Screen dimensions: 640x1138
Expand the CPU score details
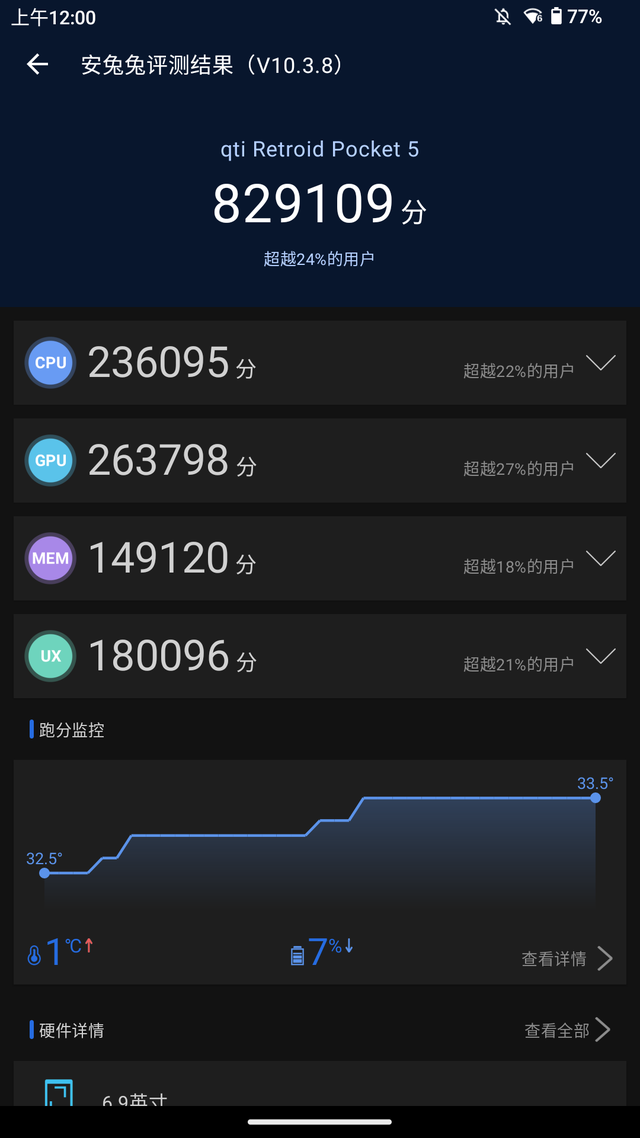[x=600, y=363]
